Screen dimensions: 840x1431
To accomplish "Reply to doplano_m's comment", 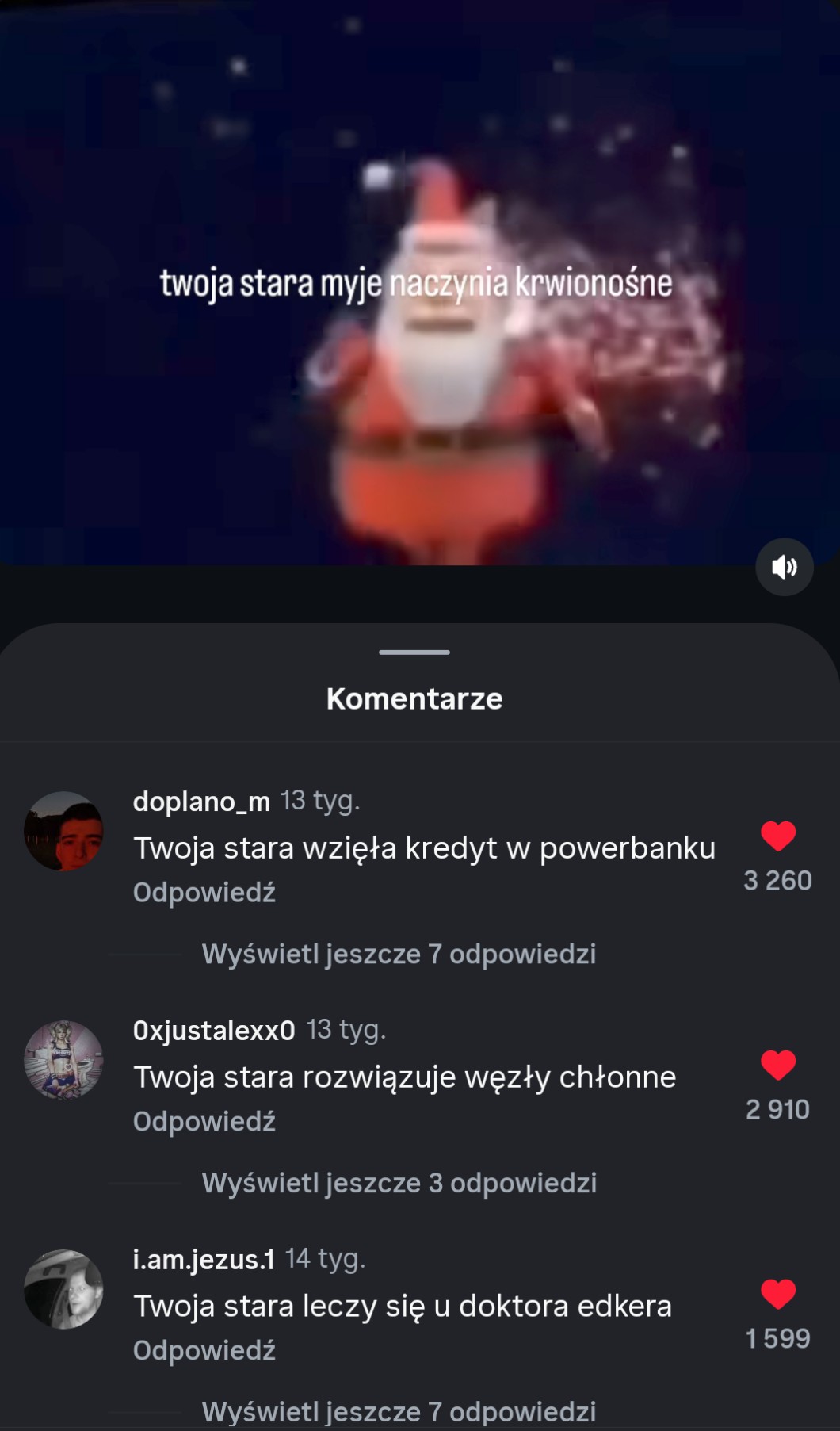I will (204, 893).
